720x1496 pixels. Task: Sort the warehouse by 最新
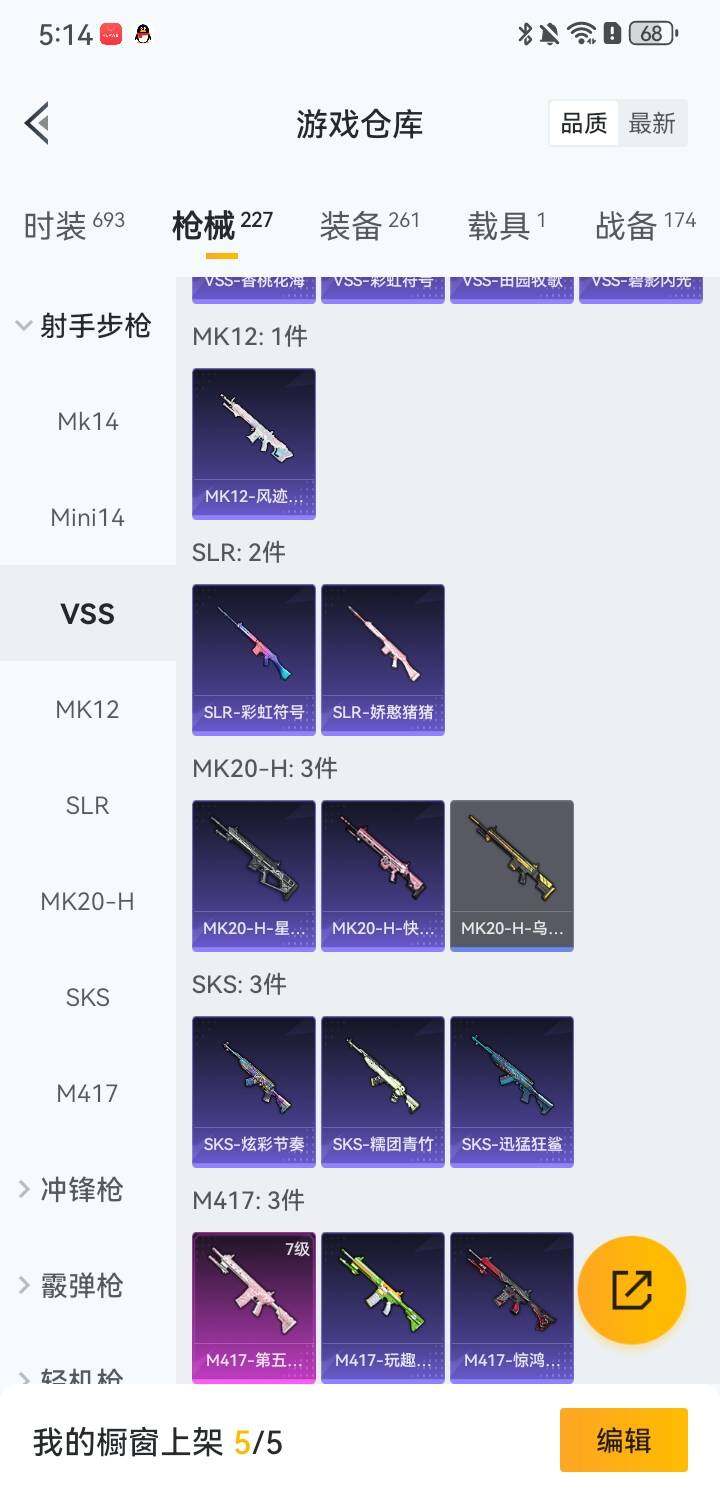[x=652, y=124]
